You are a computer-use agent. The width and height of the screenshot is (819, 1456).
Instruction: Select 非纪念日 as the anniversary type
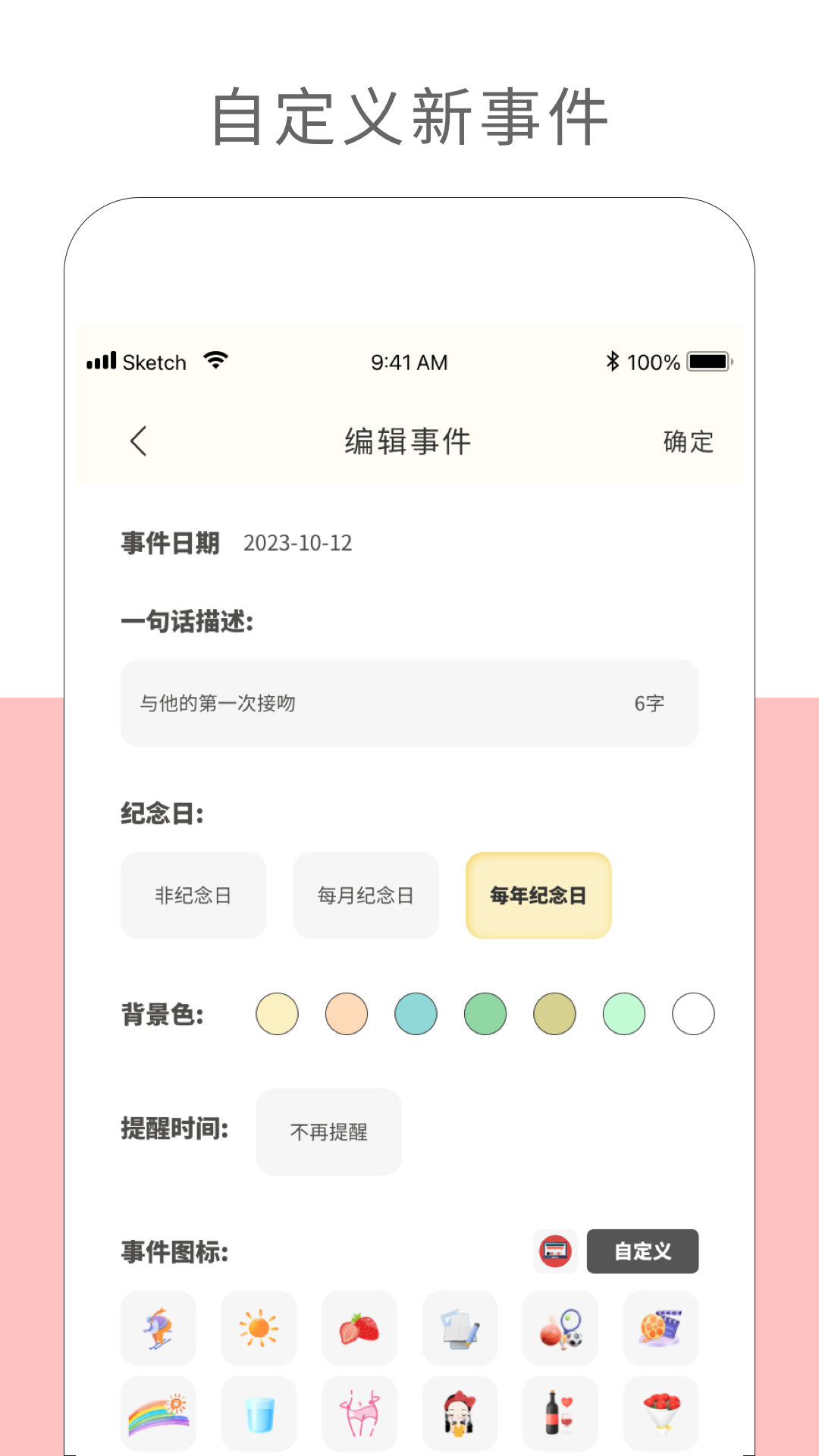193,896
